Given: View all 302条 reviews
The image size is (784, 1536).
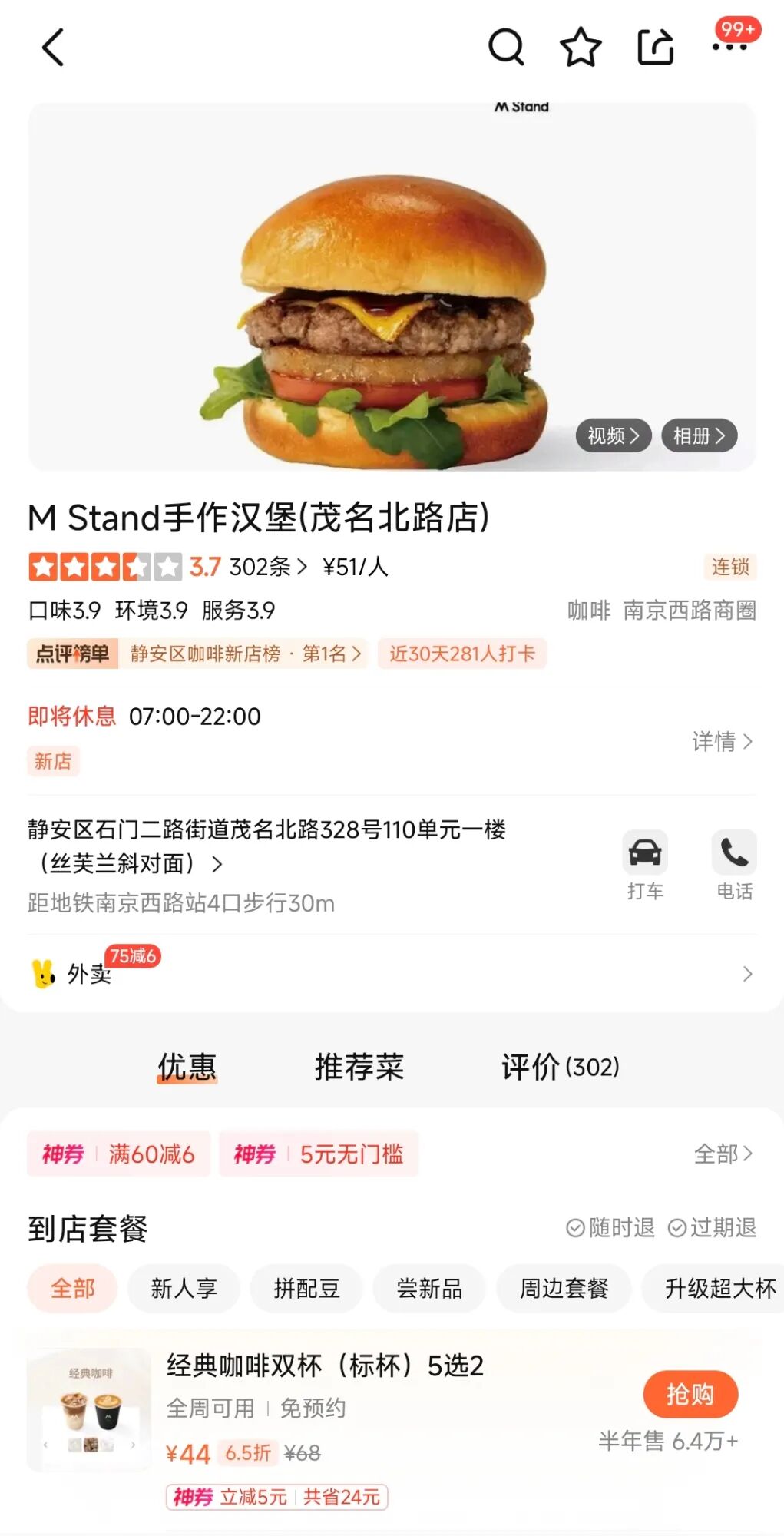Looking at the screenshot, I should point(268,567).
